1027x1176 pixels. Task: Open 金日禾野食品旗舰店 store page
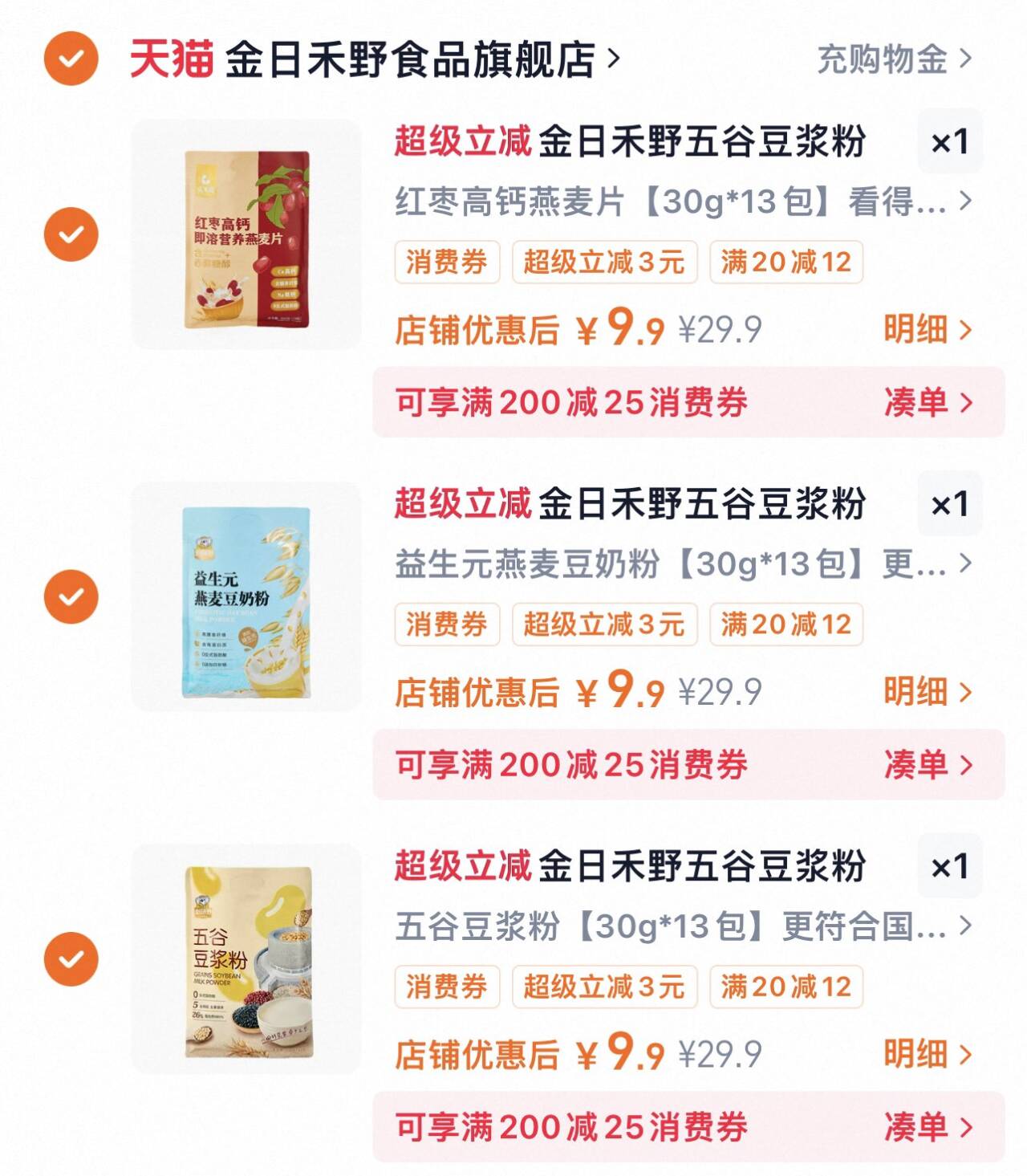click(x=409, y=59)
